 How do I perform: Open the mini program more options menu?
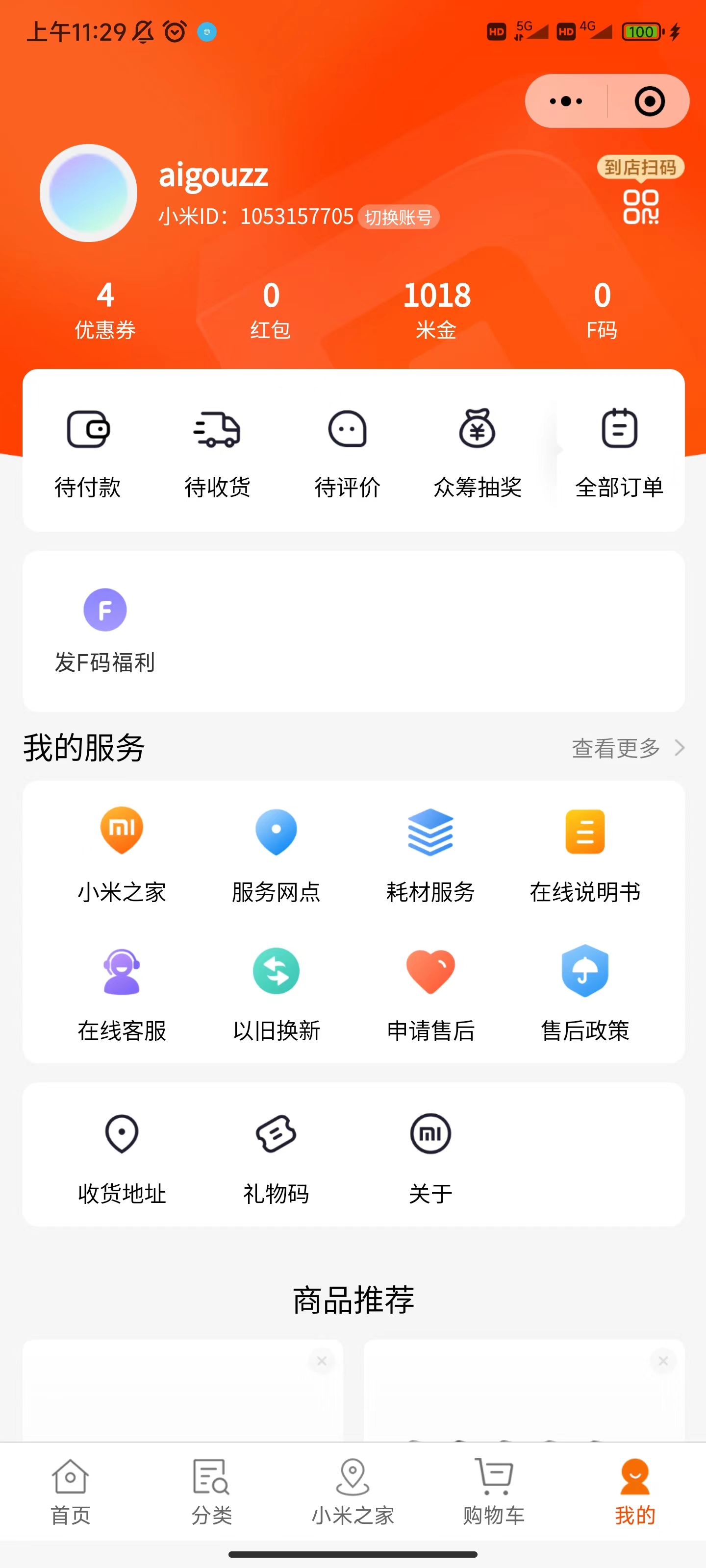566,101
